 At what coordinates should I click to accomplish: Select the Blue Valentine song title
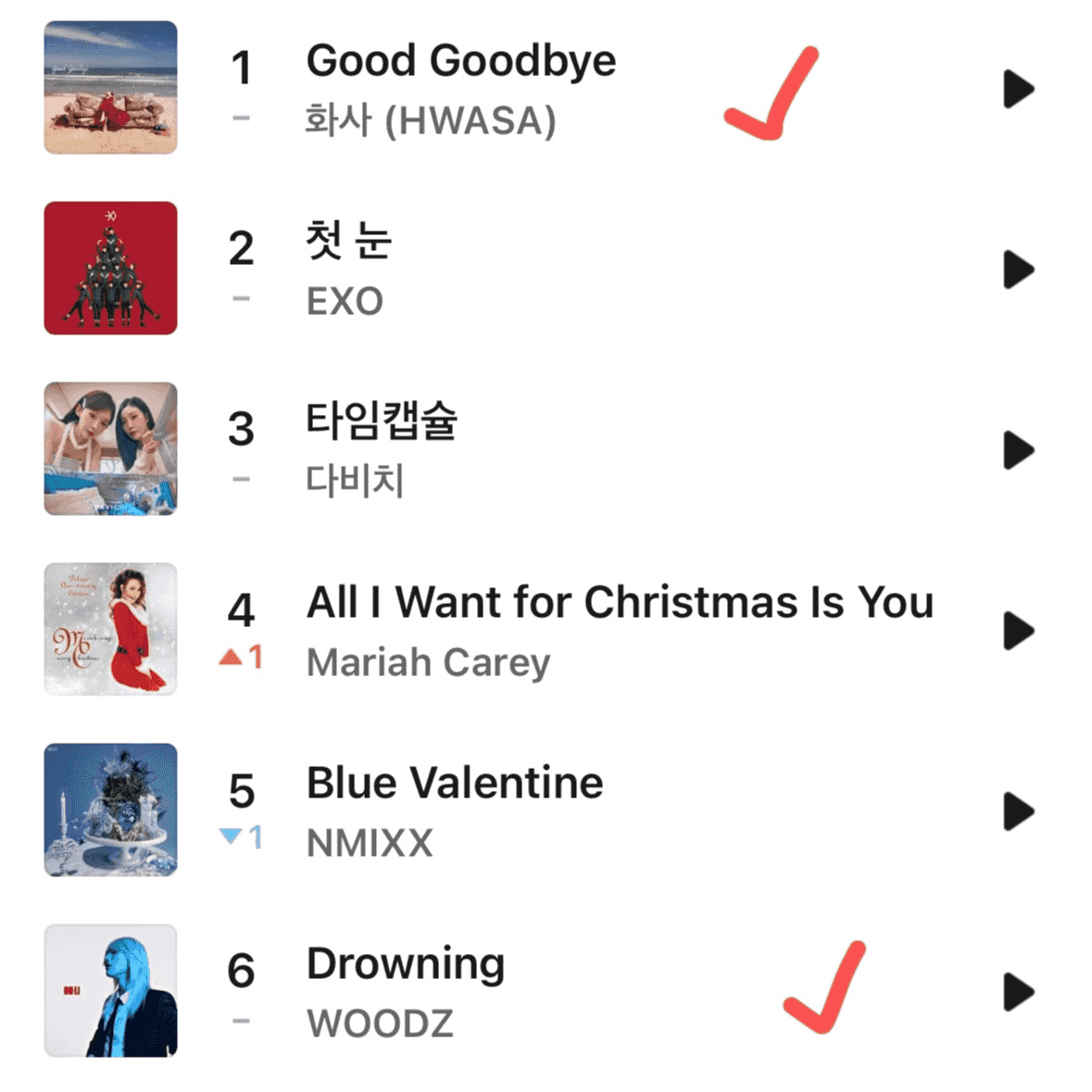tap(454, 784)
